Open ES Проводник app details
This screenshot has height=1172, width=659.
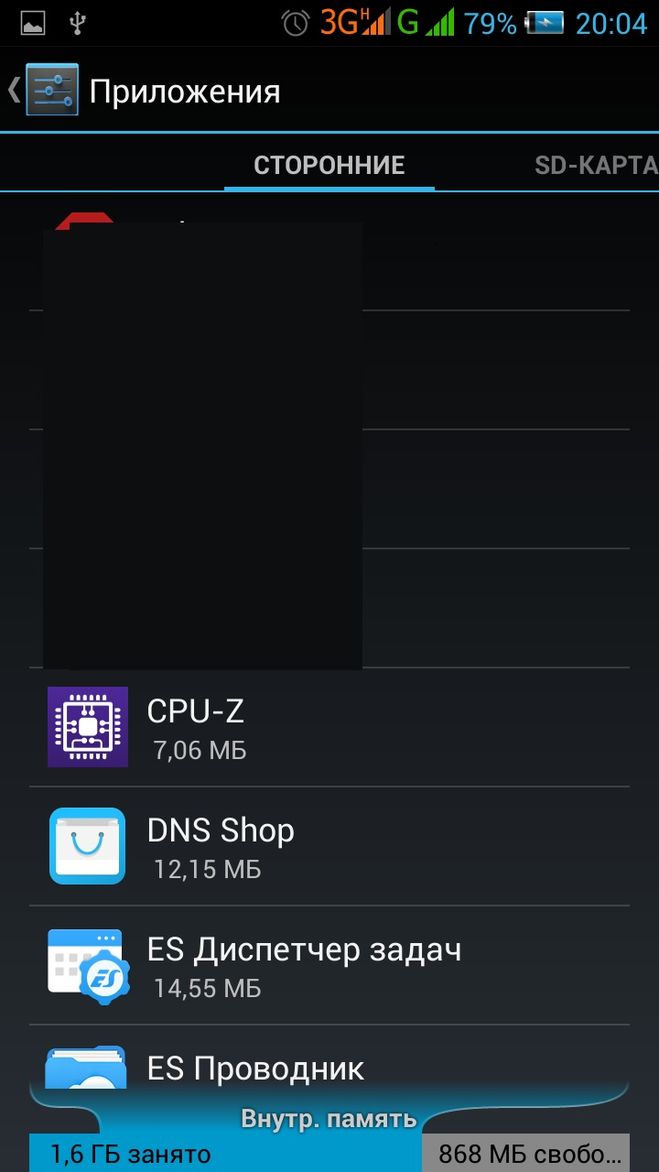click(330, 1066)
